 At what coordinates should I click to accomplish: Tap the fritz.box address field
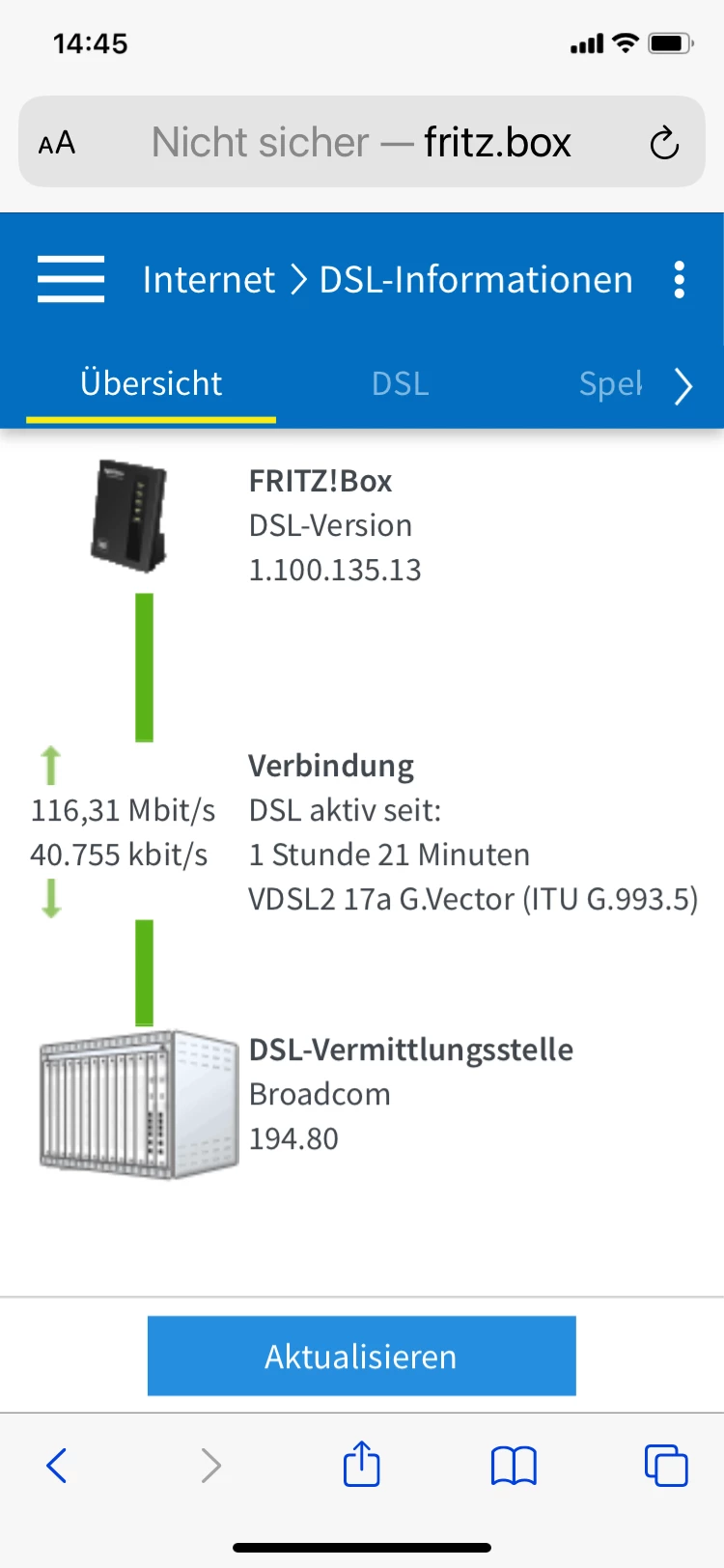click(x=361, y=143)
